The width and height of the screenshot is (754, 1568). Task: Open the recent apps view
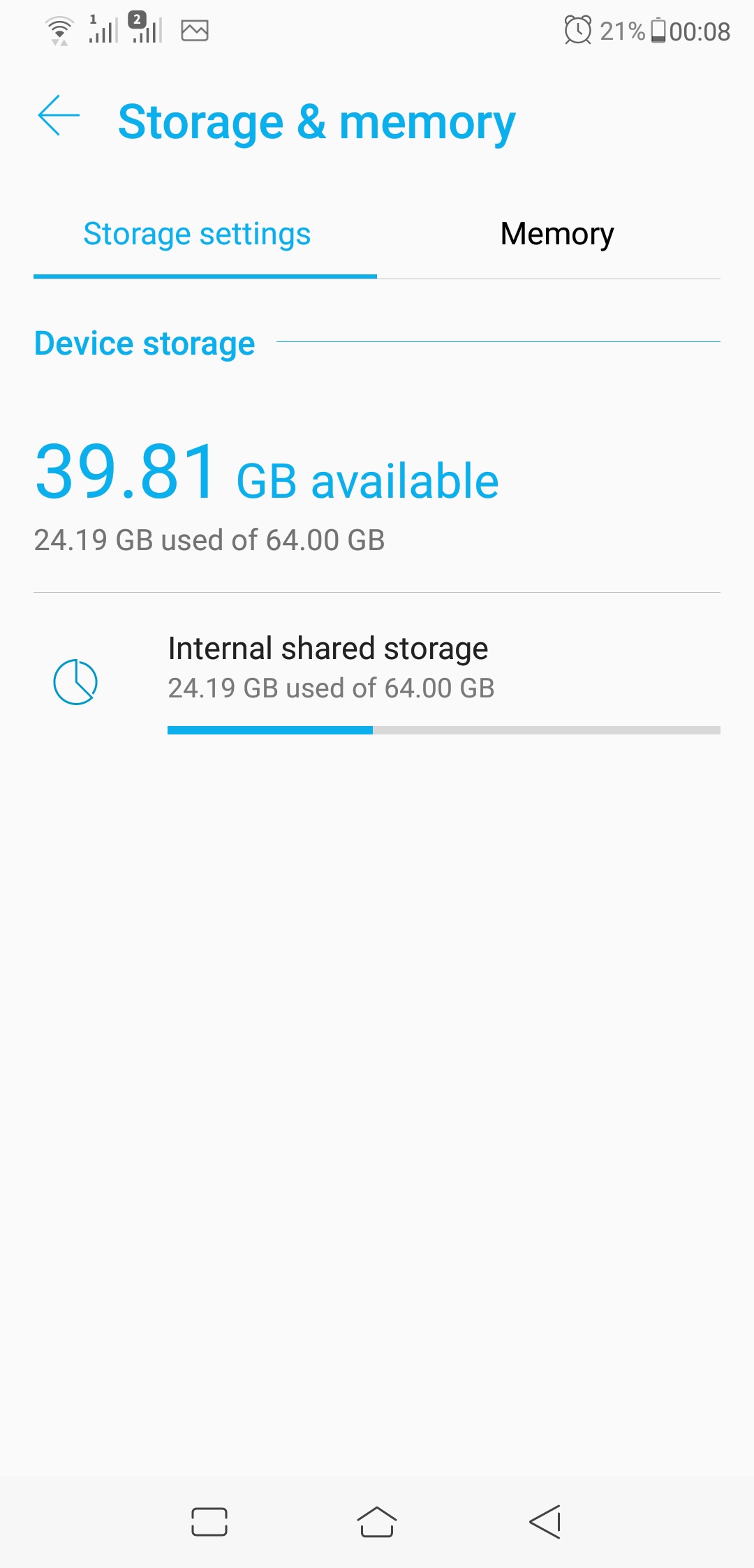tap(209, 1522)
